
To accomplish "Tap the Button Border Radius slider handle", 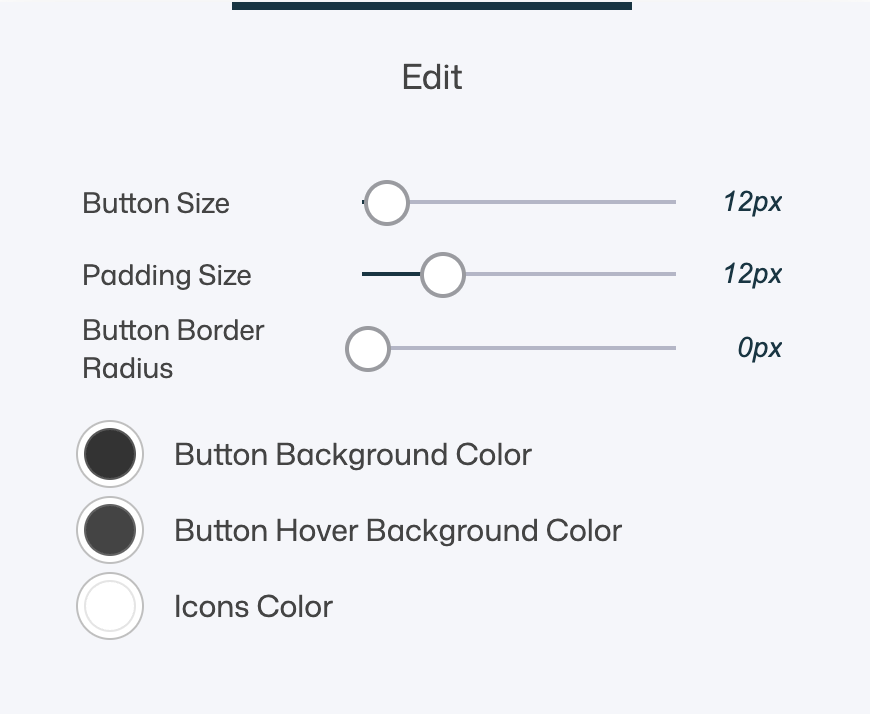I will tap(367, 349).
